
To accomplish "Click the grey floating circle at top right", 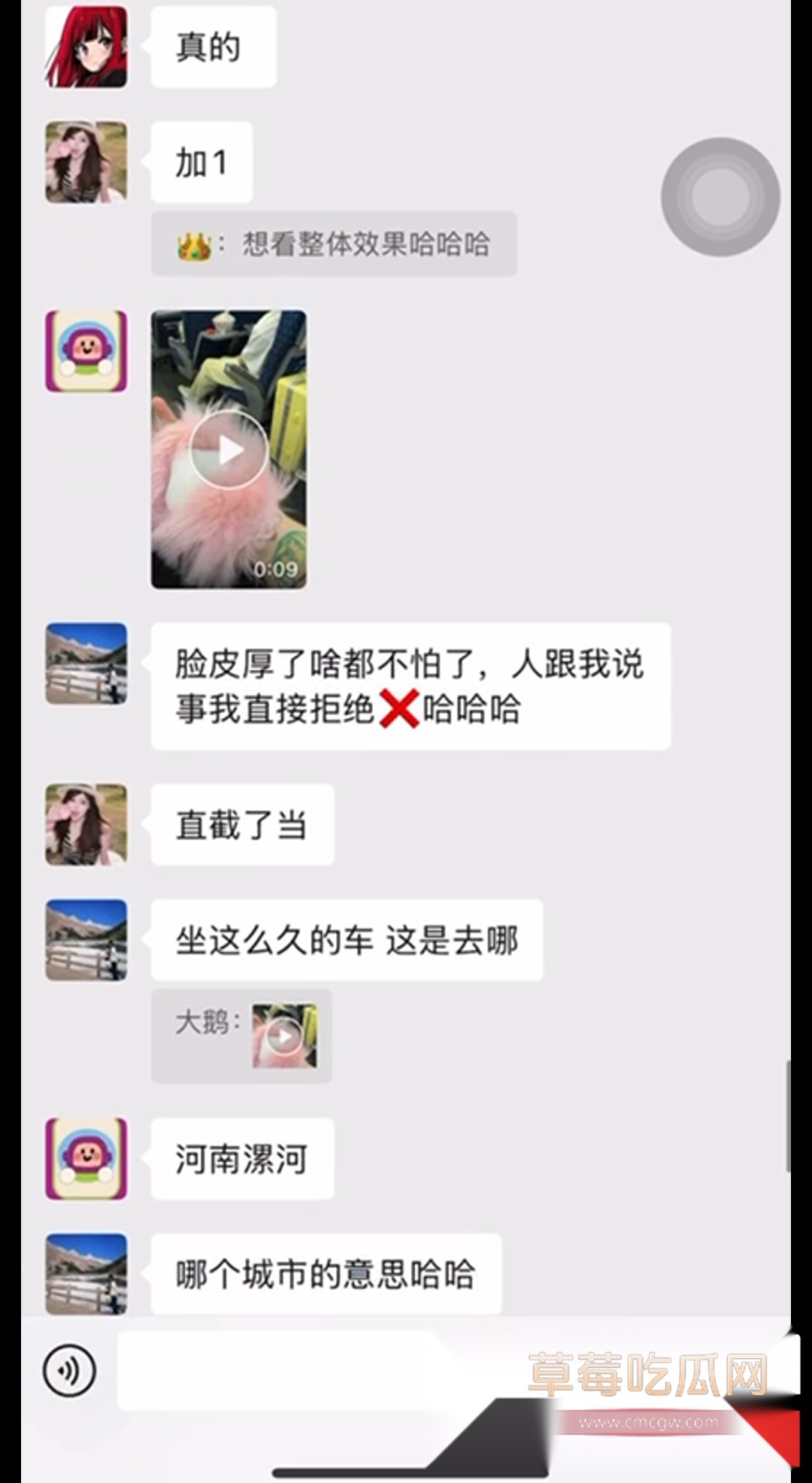I will pos(720,196).
